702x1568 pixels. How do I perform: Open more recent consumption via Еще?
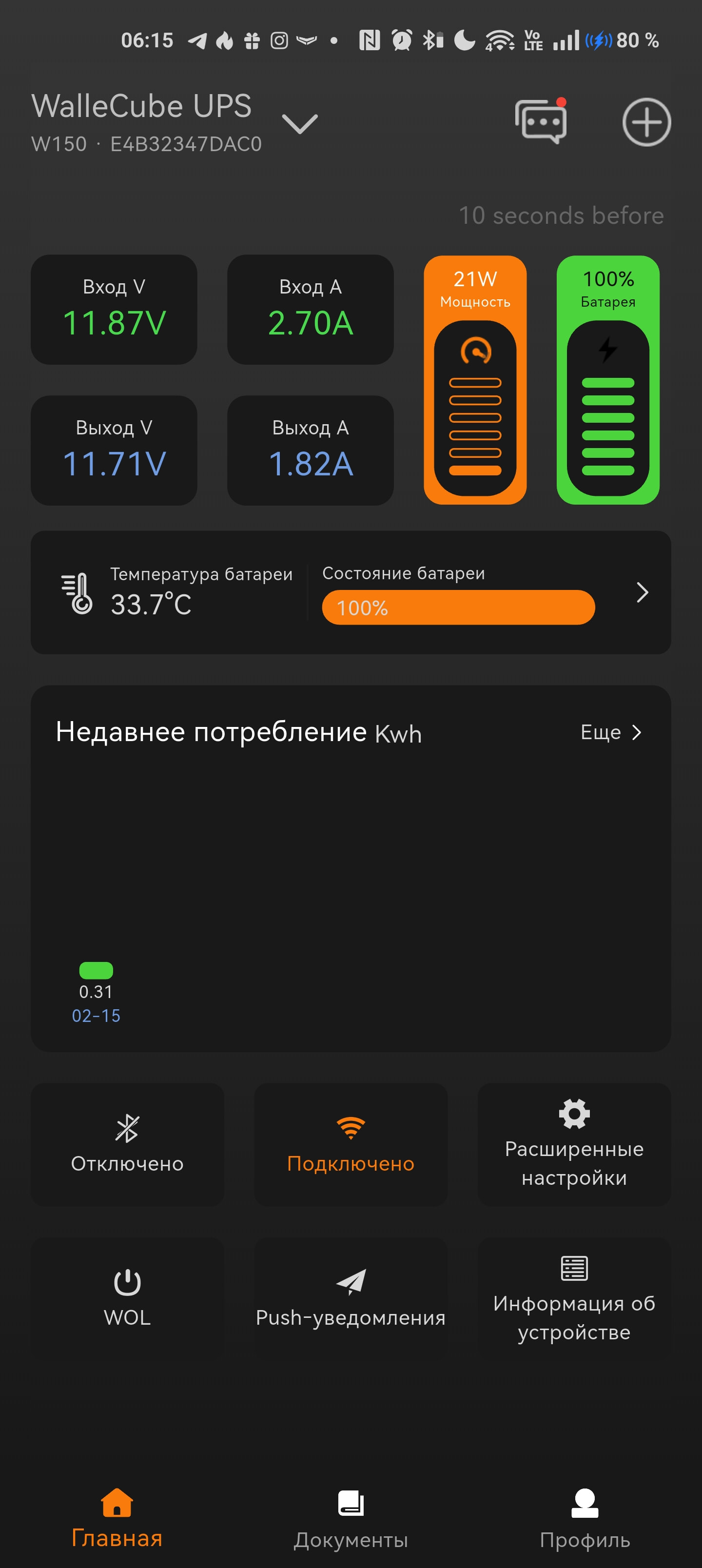[x=611, y=732]
